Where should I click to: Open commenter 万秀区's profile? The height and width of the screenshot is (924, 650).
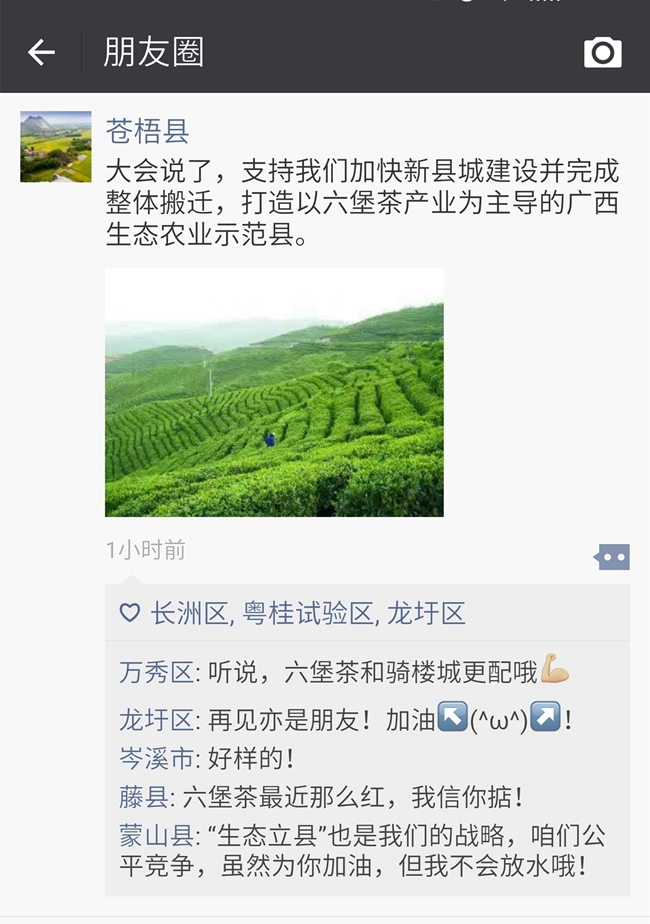point(156,672)
